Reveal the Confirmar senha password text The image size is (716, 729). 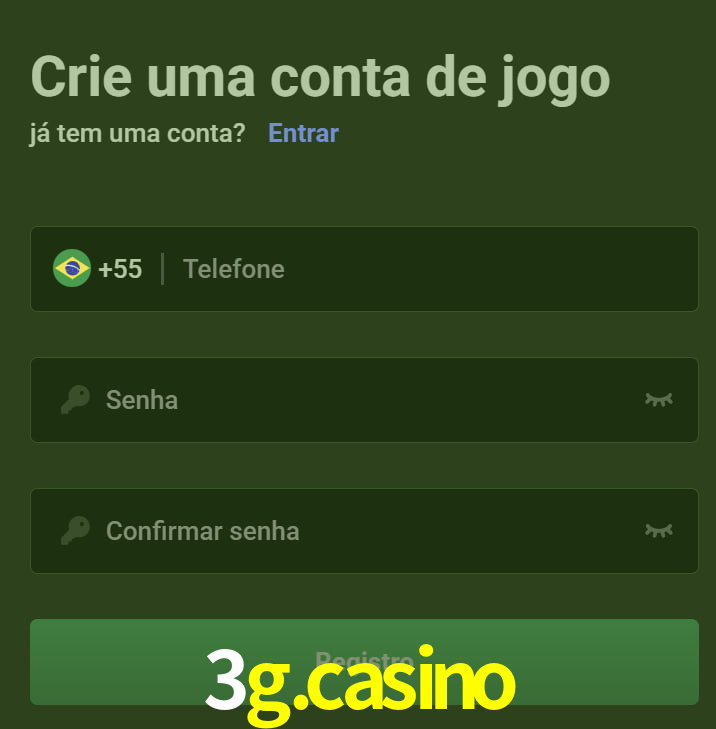coord(658,531)
